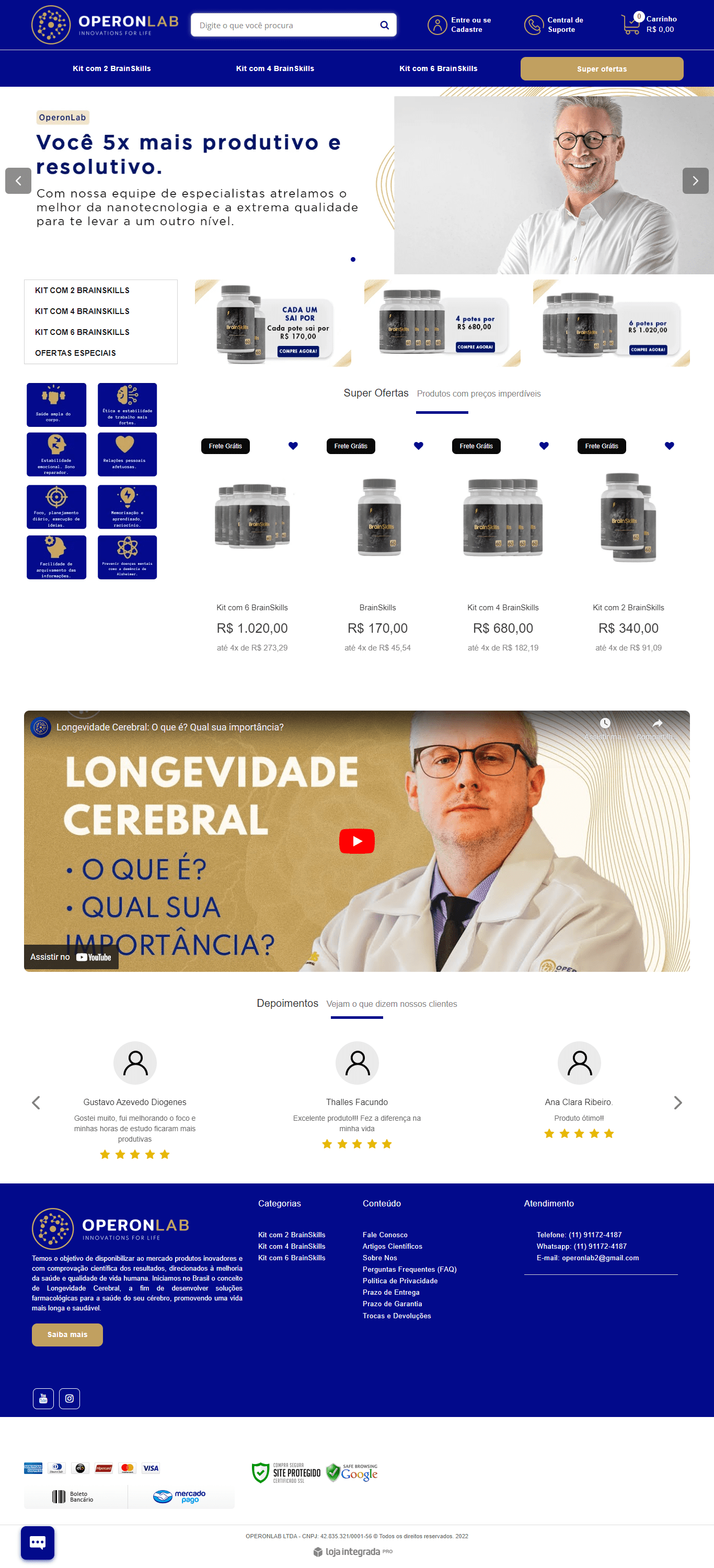Favorite the Kit com 2 BrainSkills product
714x1568 pixels.
point(669,446)
